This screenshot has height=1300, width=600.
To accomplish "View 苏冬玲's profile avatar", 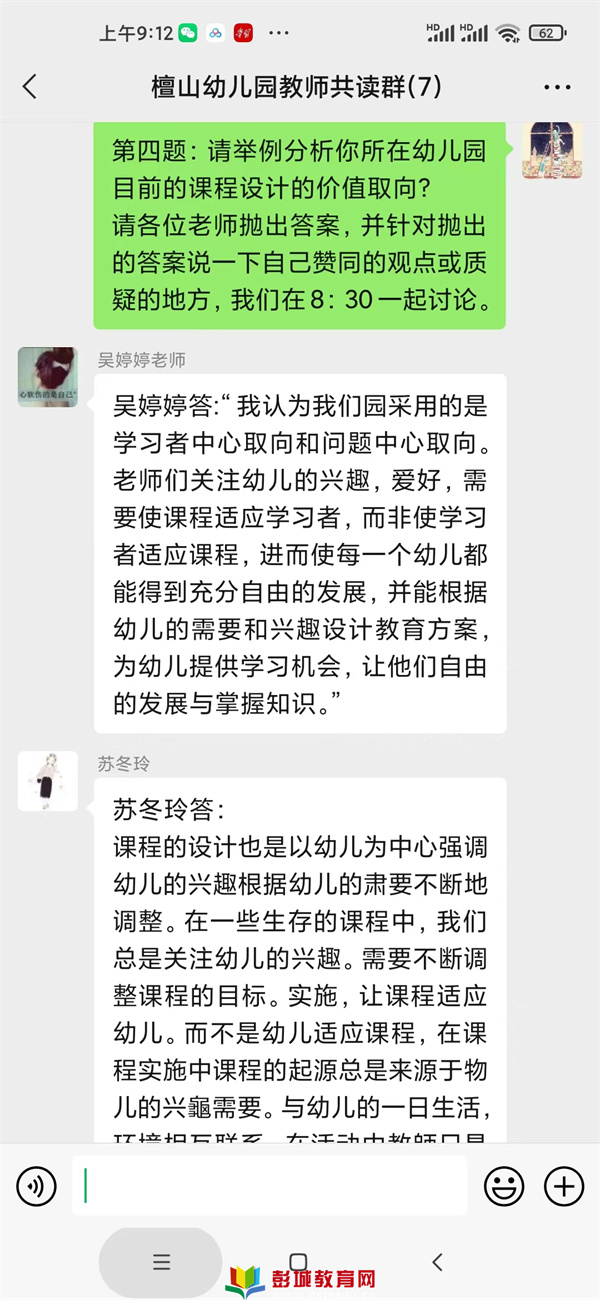I will 47,781.
